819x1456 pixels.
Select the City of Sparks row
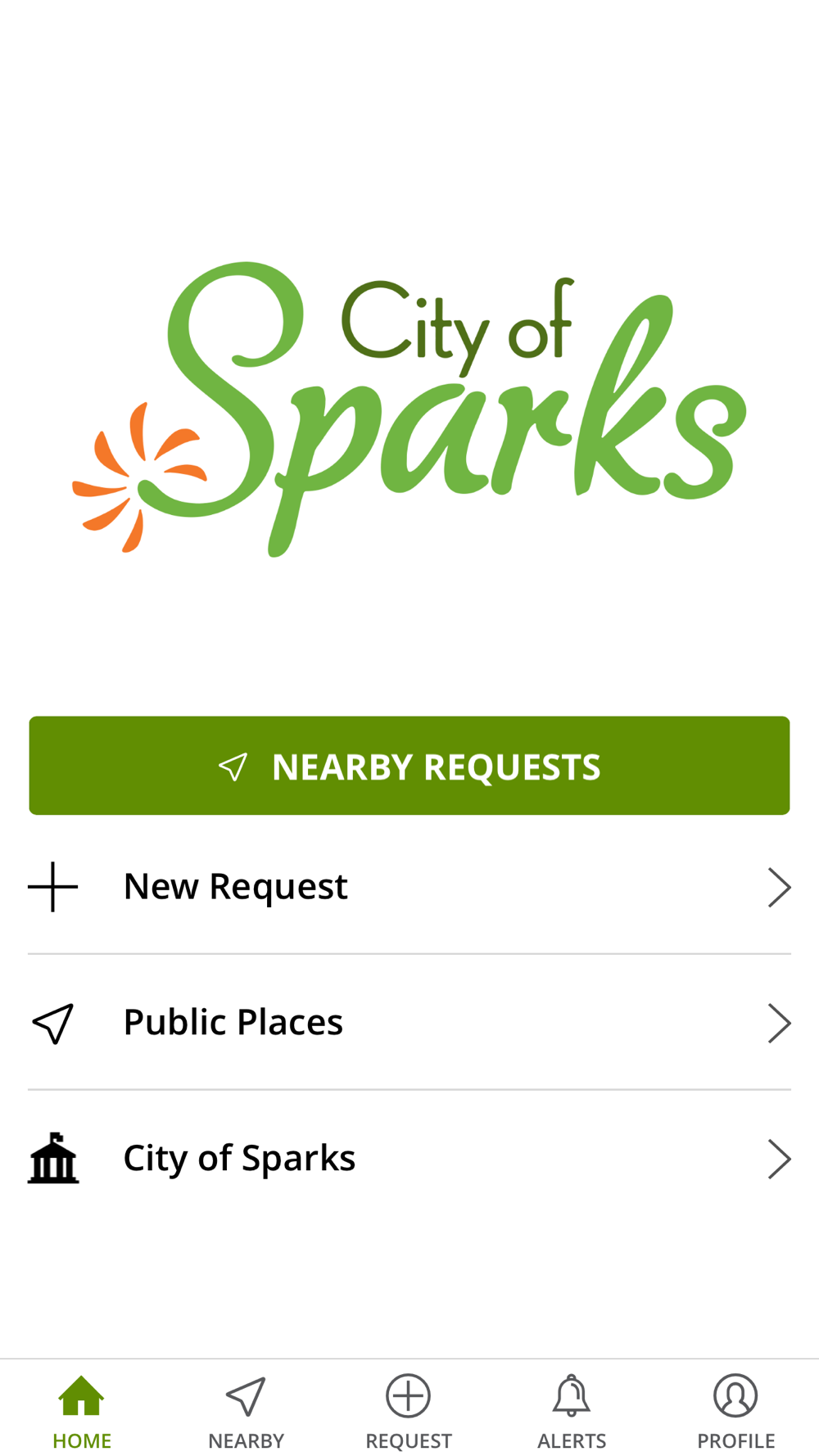[x=409, y=1158]
